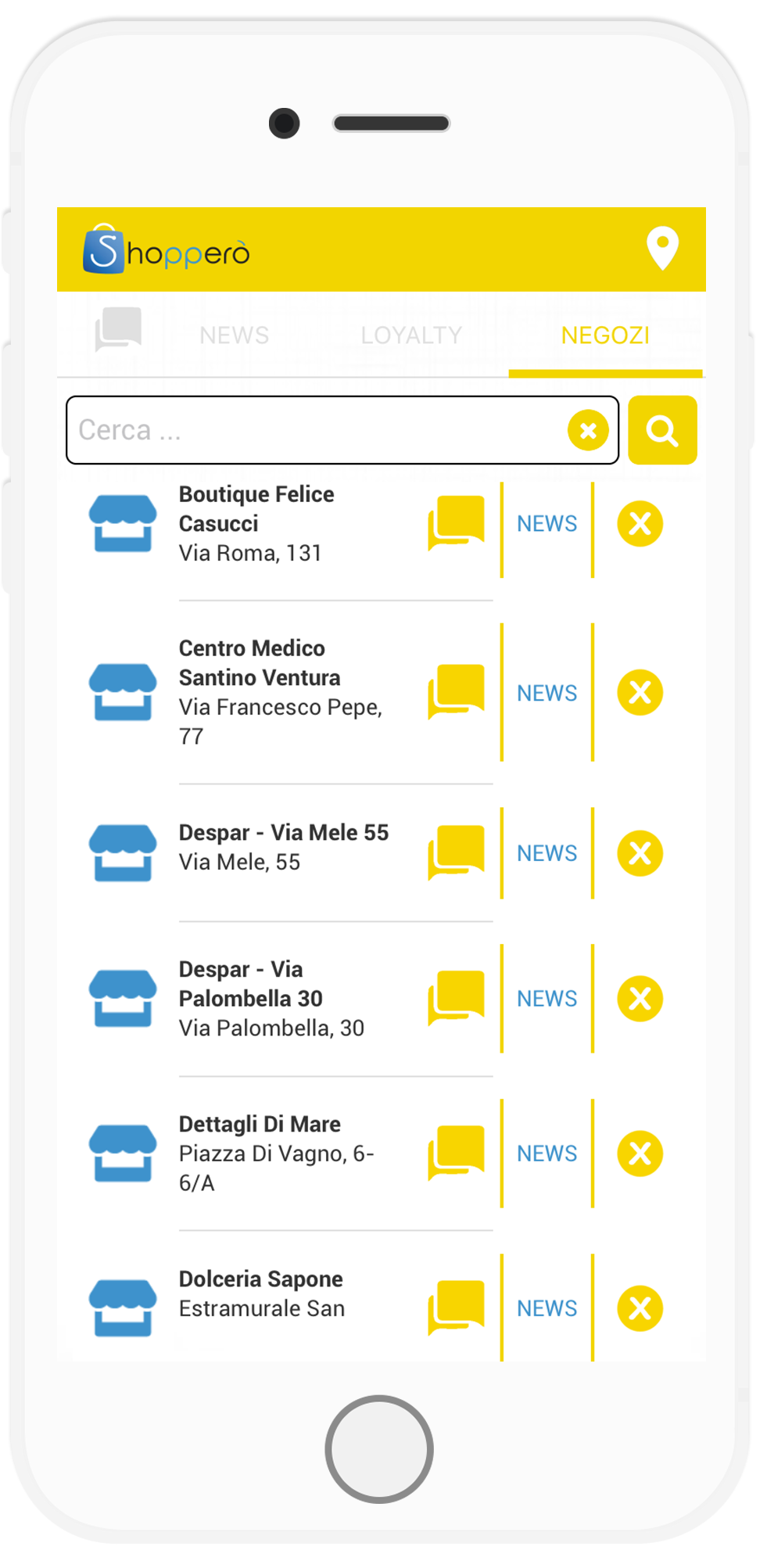Open the chat bubbles icon beside the NEWS tab
767x1568 pixels.
119,329
